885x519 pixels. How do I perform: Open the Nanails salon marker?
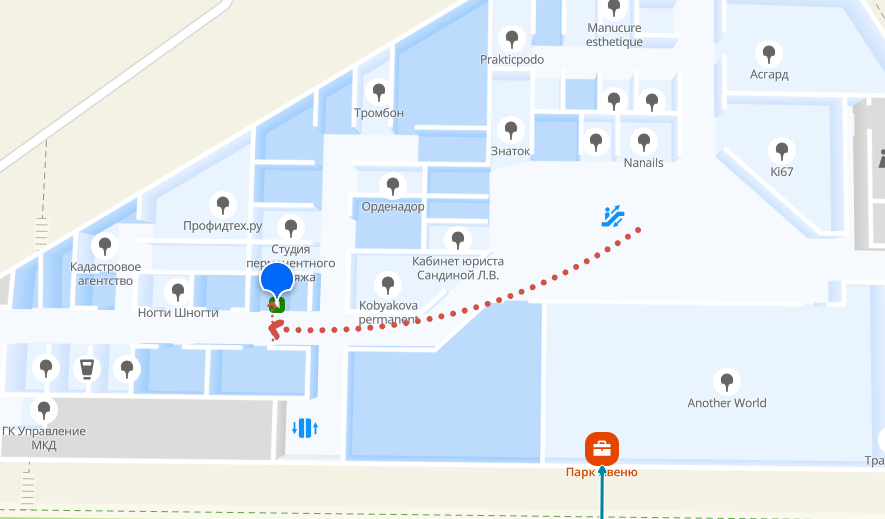click(x=644, y=142)
